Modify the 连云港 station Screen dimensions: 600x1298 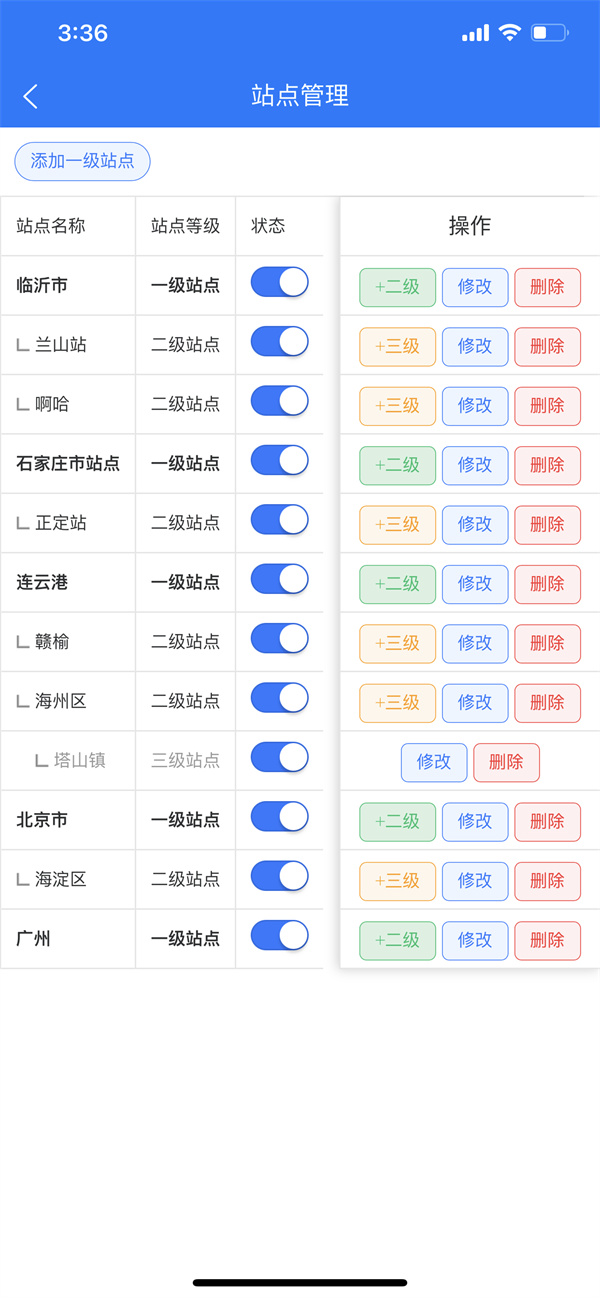[x=475, y=584]
